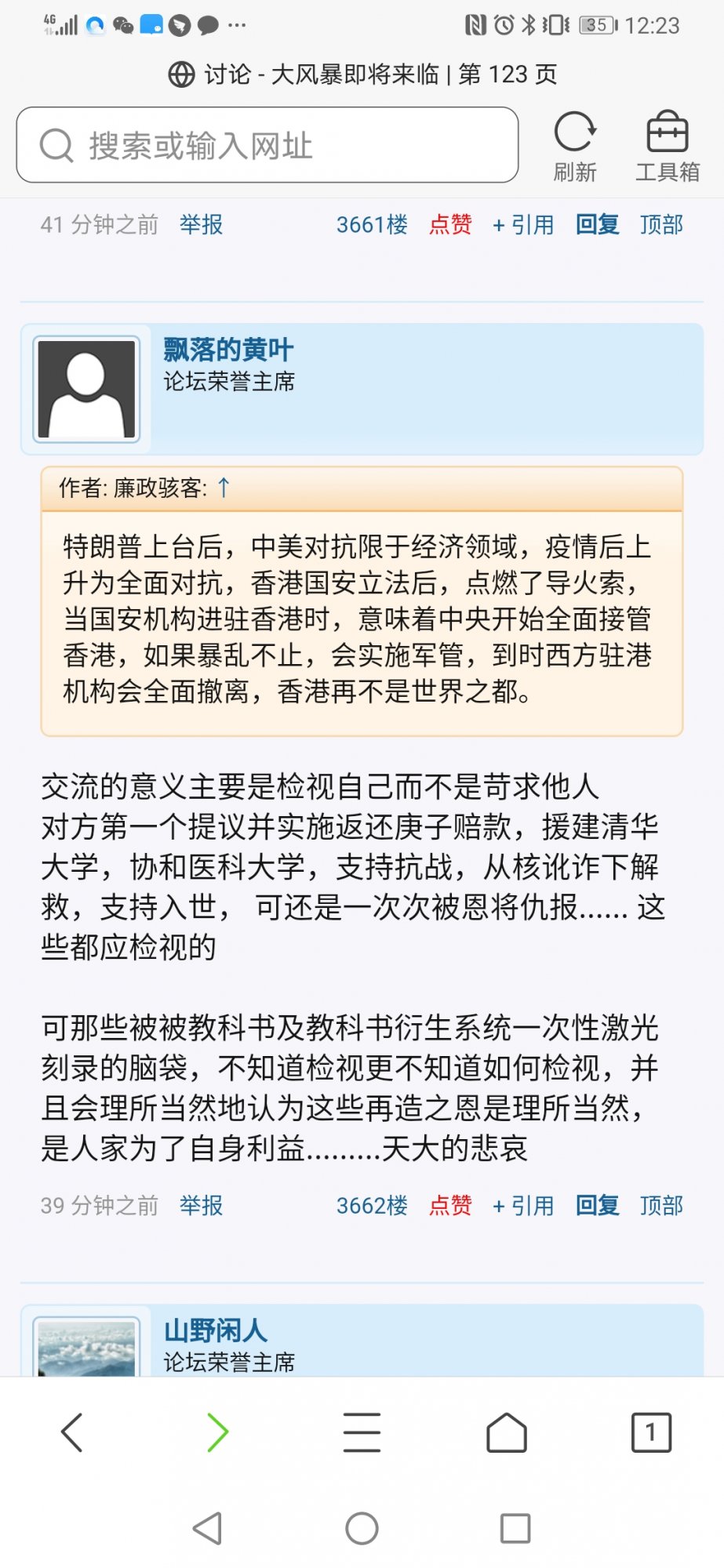Report the post from 41 分钟之前
This screenshot has height=1568, width=724.
pyautogui.click(x=201, y=225)
